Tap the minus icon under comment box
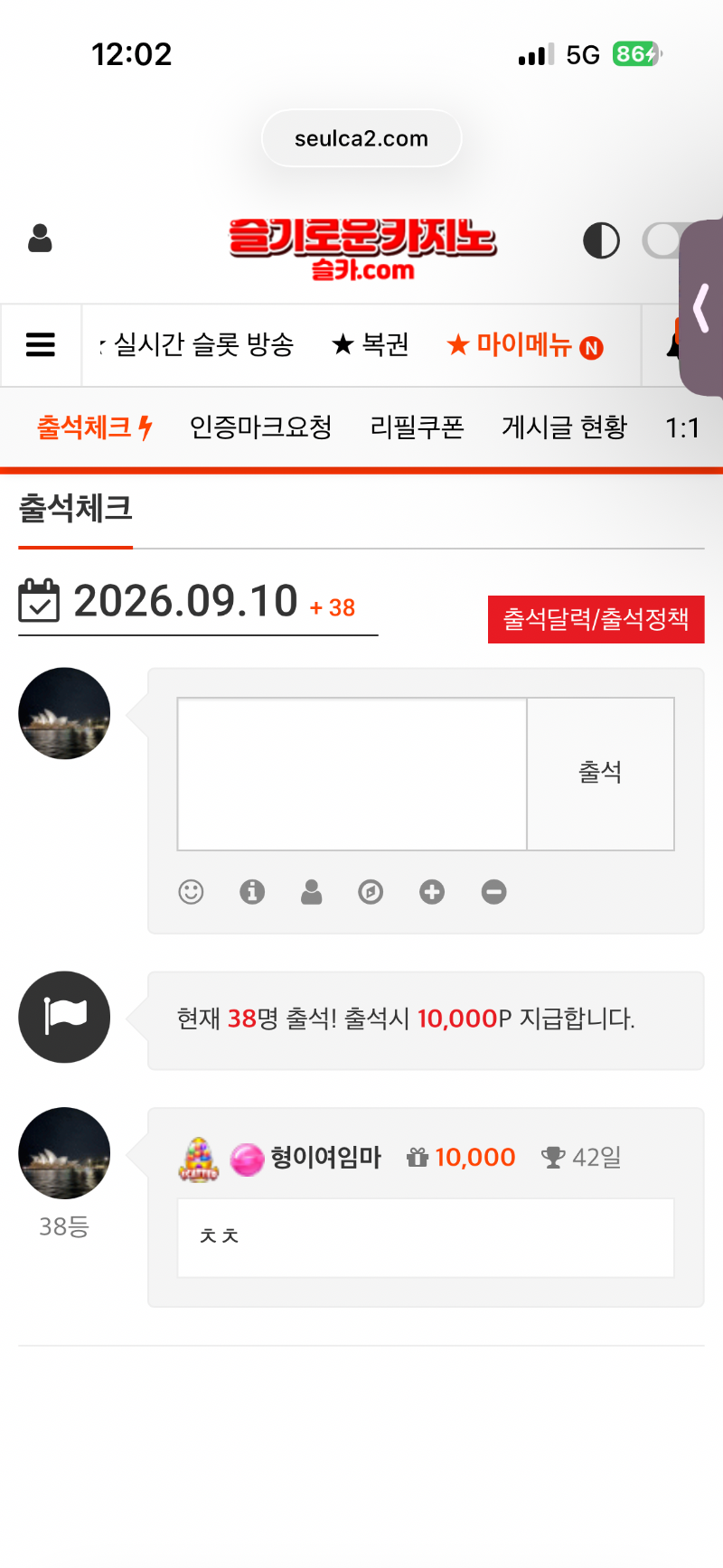 point(493,892)
